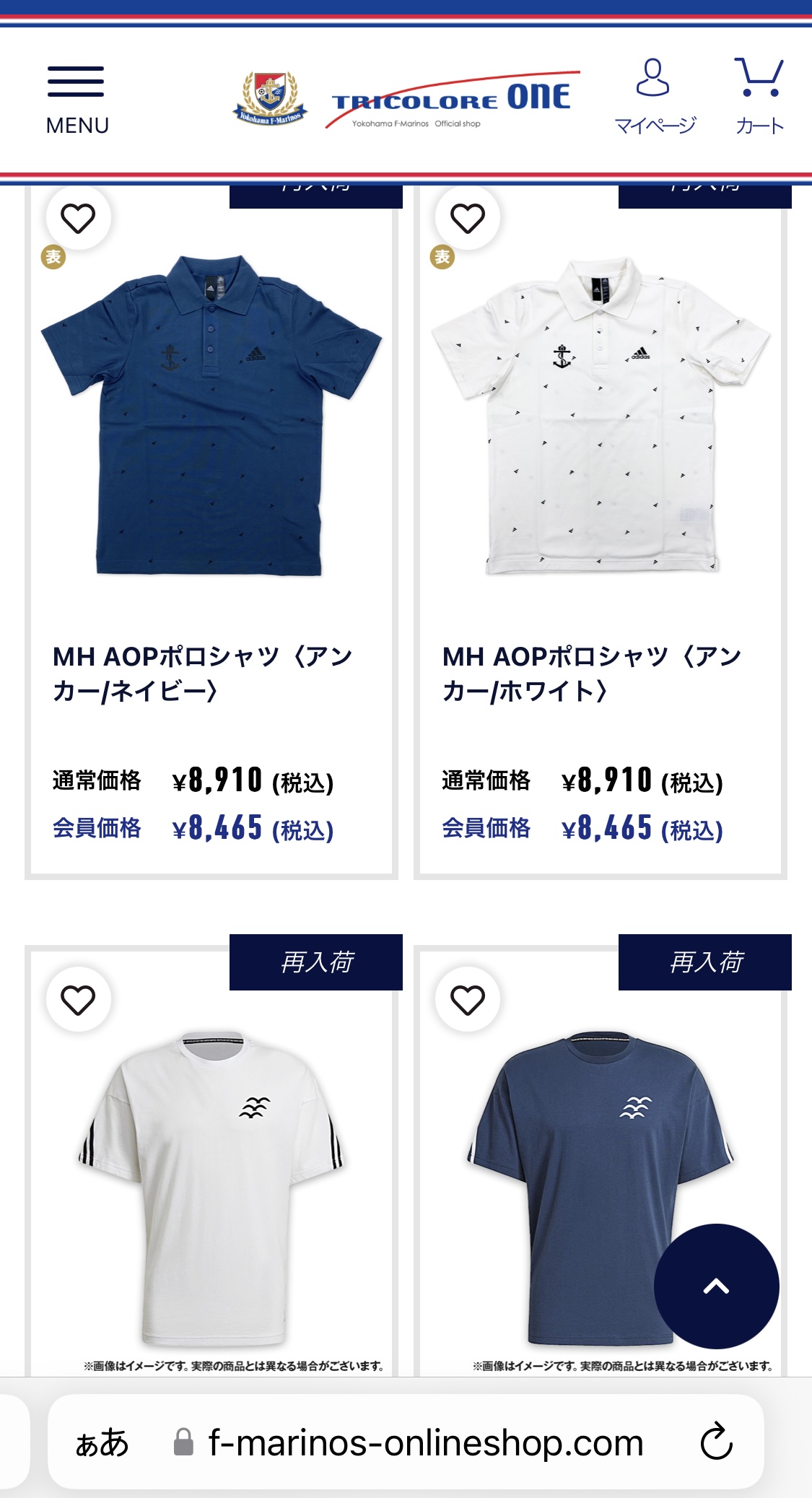Open MH AOPポロシャツ アンカー/ホワイト product
This screenshot has height=1498, width=812.
pyautogui.click(x=592, y=673)
